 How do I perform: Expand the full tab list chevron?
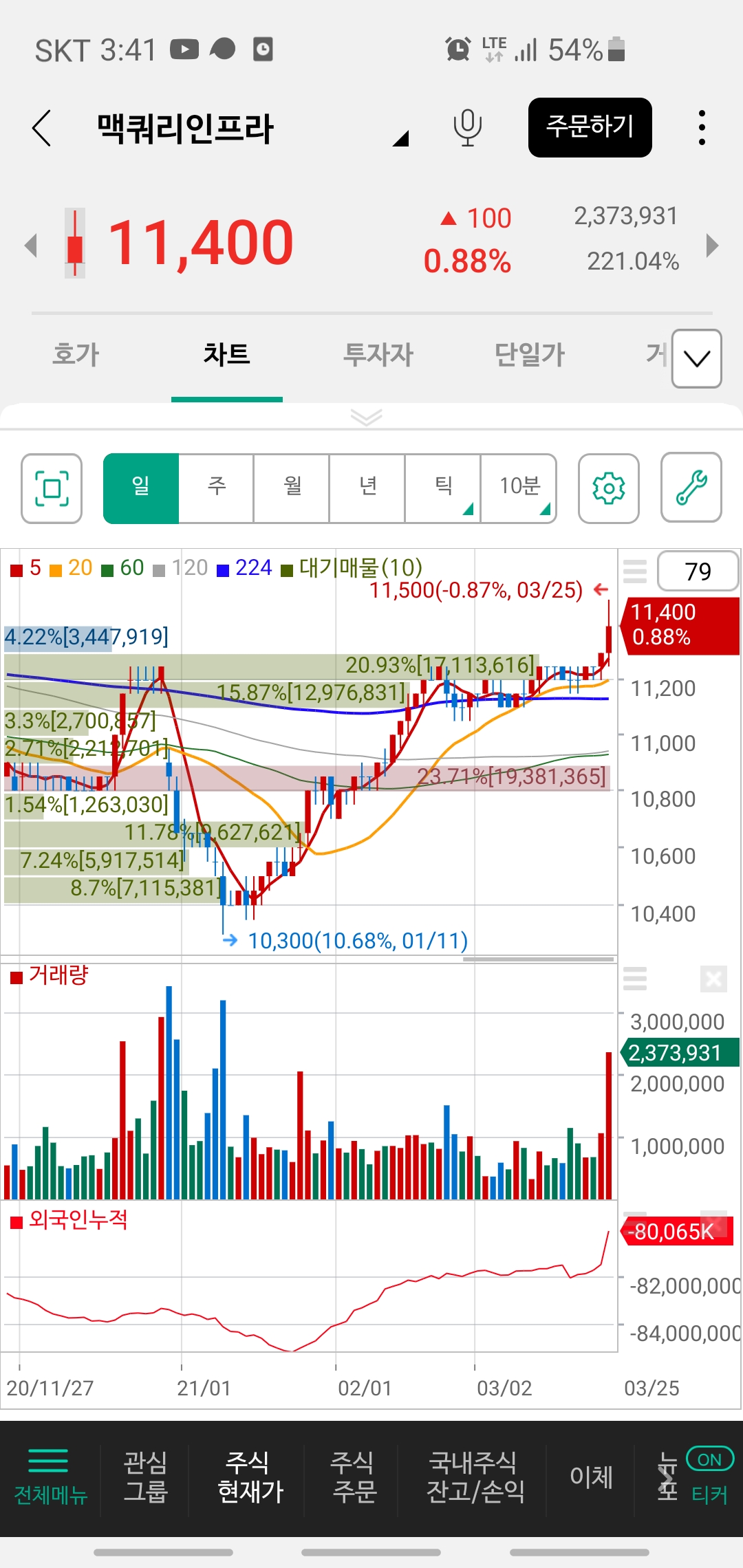pyautogui.click(x=696, y=358)
